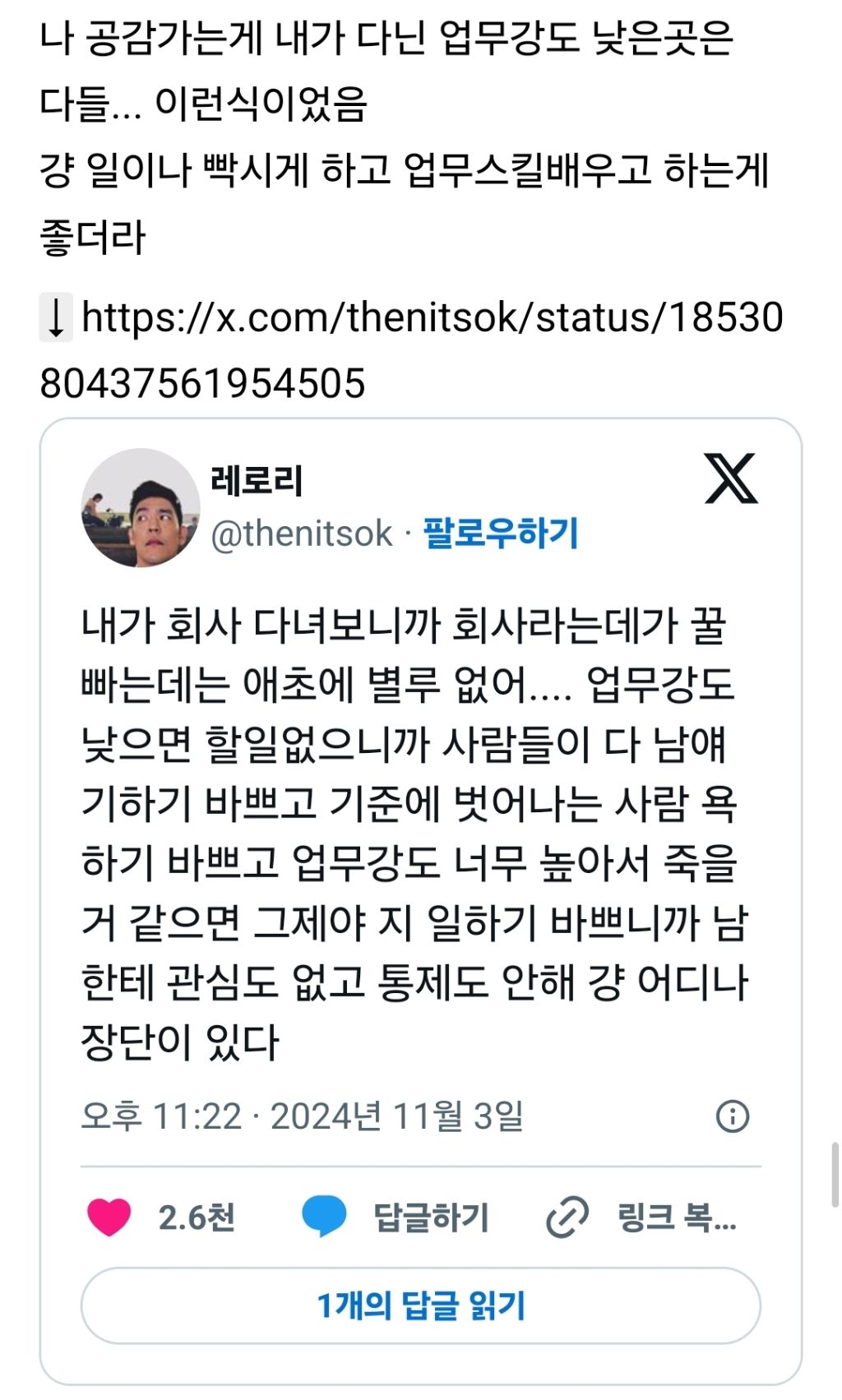Open the tweet info icon next to the date
The width and height of the screenshot is (842, 1400).
point(733,1116)
